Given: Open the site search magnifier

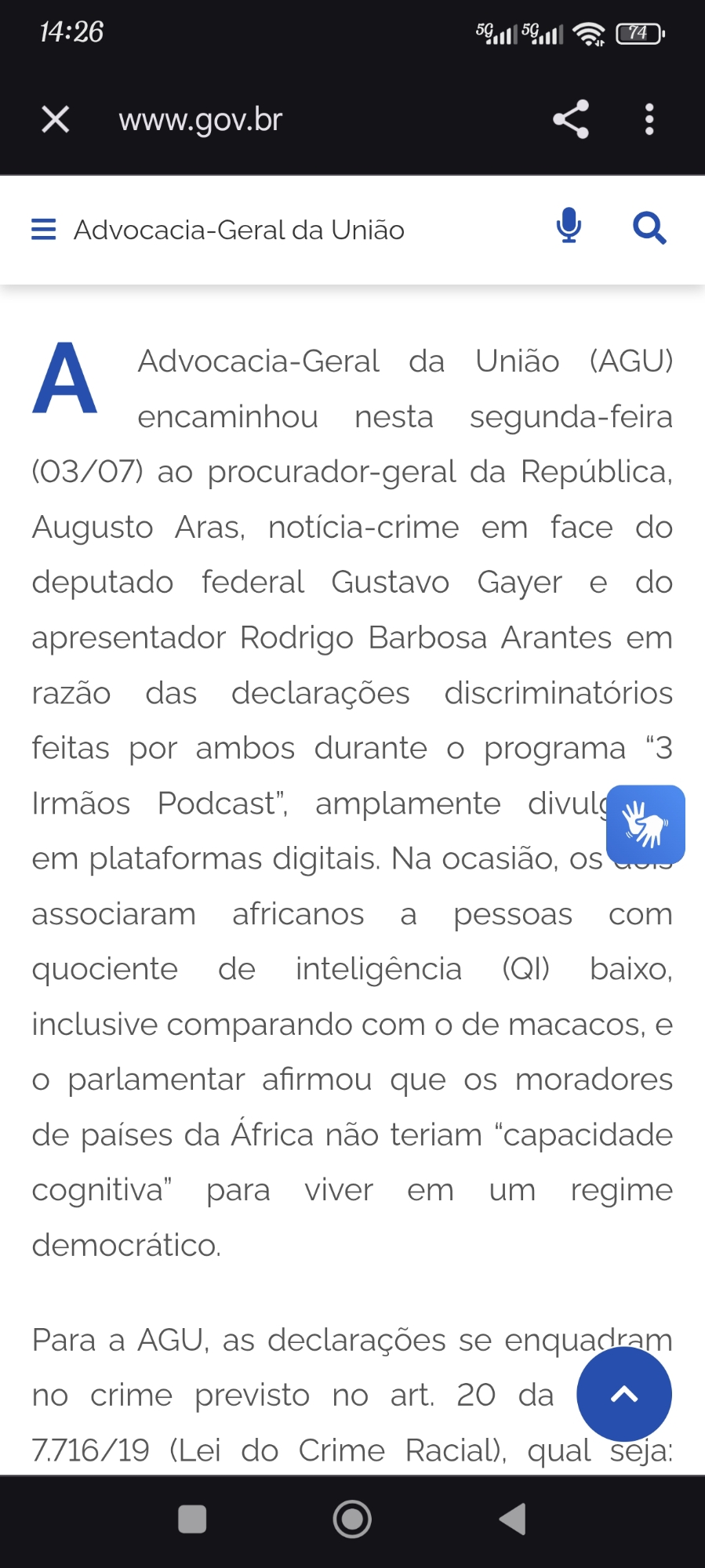Looking at the screenshot, I should (649, 228).
